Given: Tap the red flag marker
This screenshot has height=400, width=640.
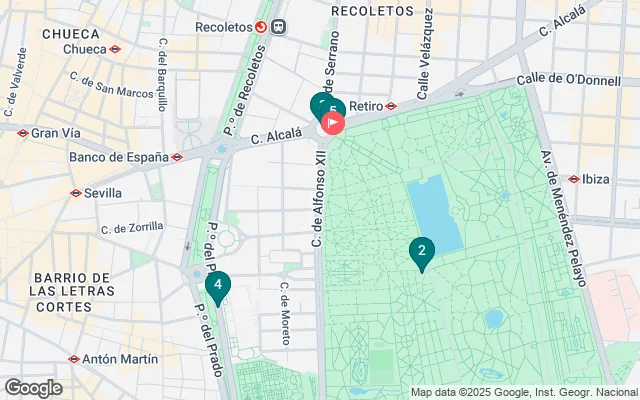Looking at the screenshot, I should (x=333, y=124).
